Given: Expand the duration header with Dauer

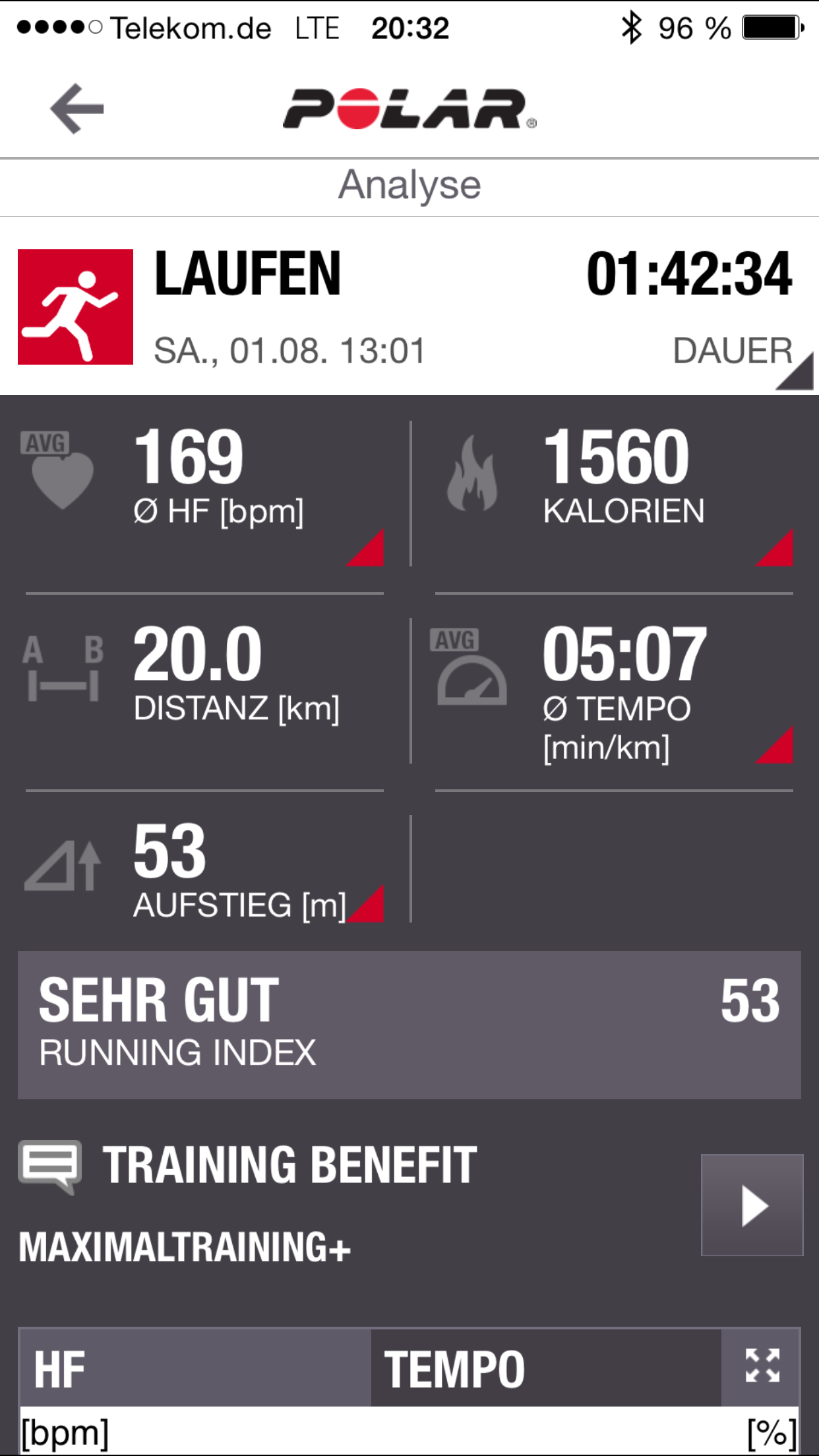Looking at the screenshot, I should [x=794, y=372].
